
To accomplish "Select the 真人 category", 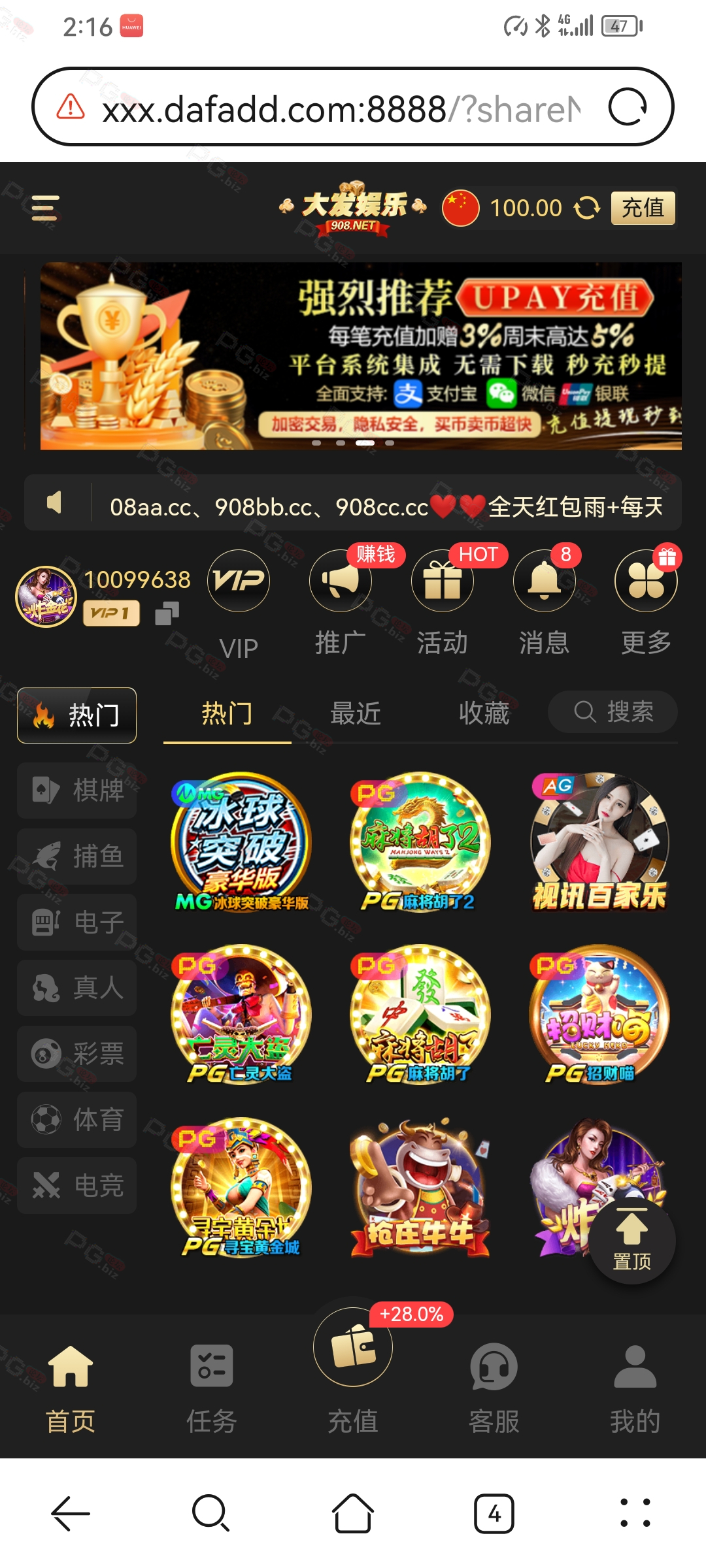I will (x=77, y=987).
